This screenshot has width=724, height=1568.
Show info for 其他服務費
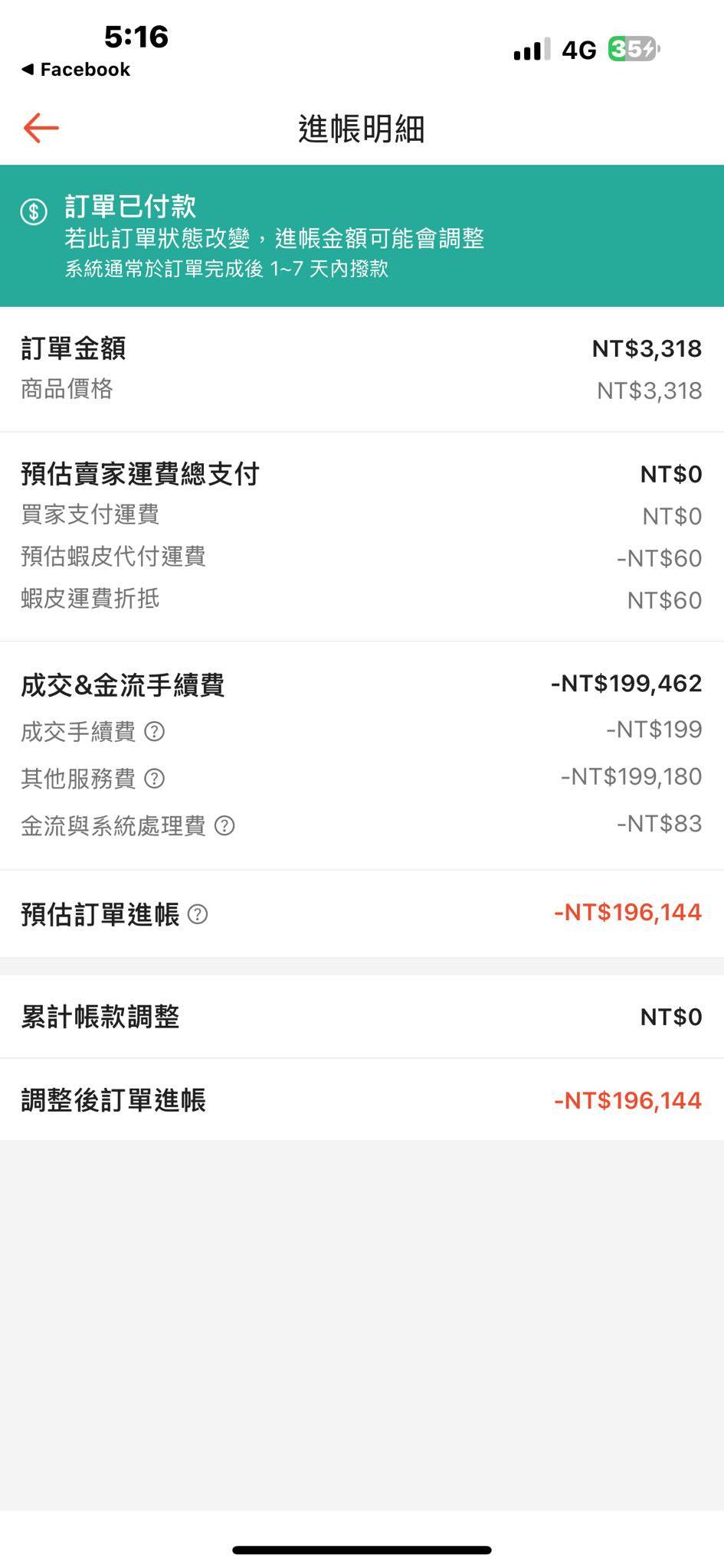tap(155, 779)
